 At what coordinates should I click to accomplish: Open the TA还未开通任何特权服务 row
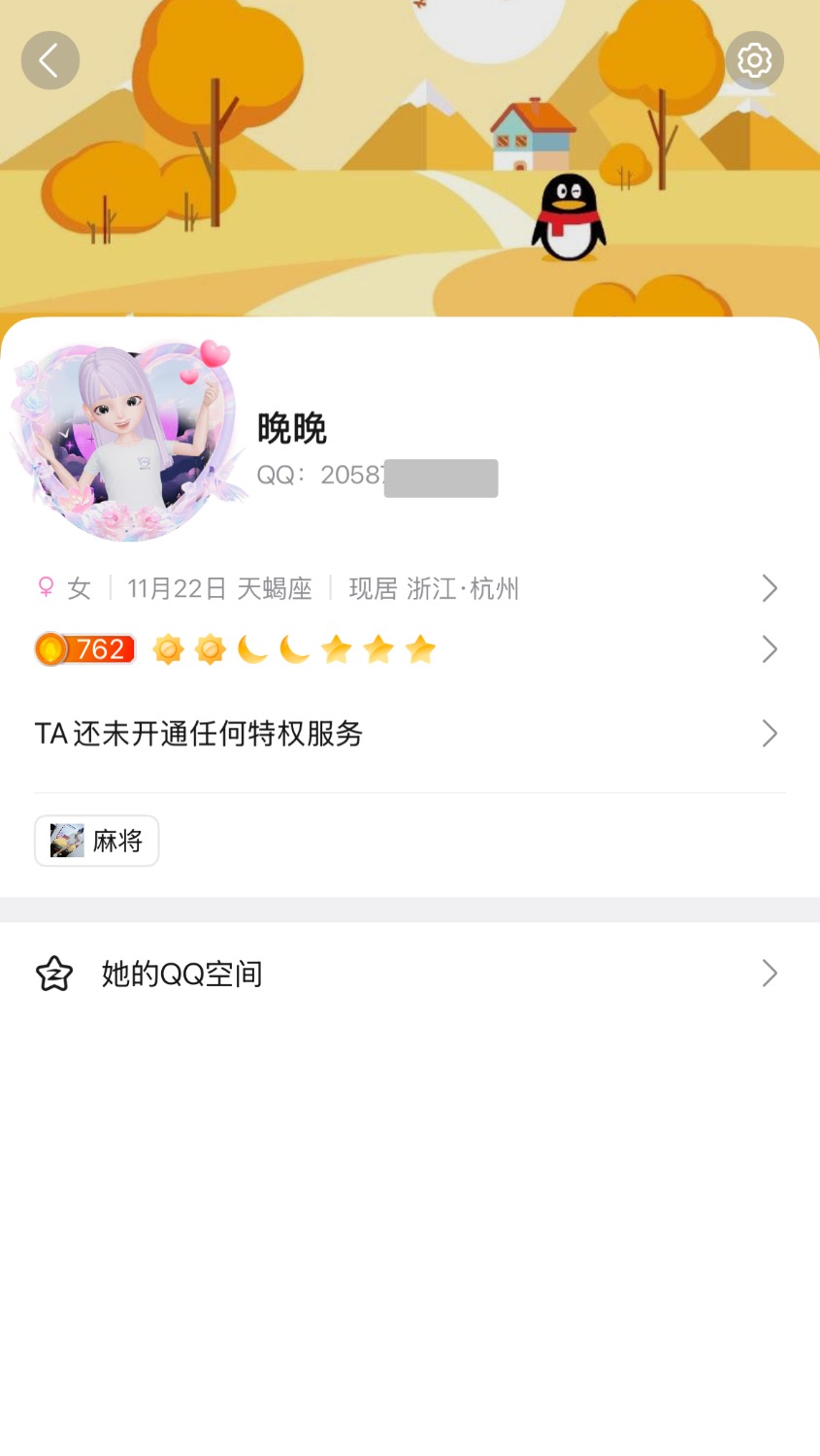(408, 733)
